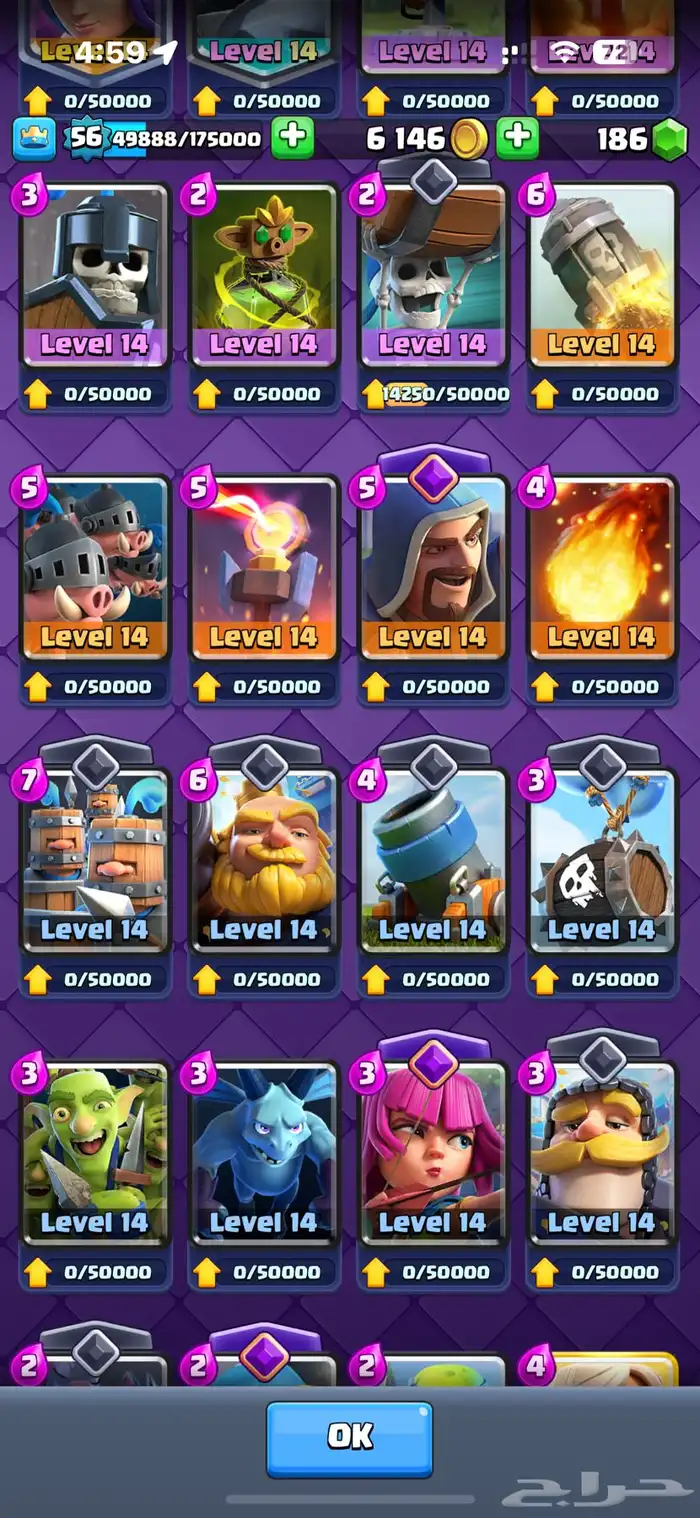Screen dimensions: 700x1518
Task: Add gold with the coin plus button
Action: [x=517, y=138]
